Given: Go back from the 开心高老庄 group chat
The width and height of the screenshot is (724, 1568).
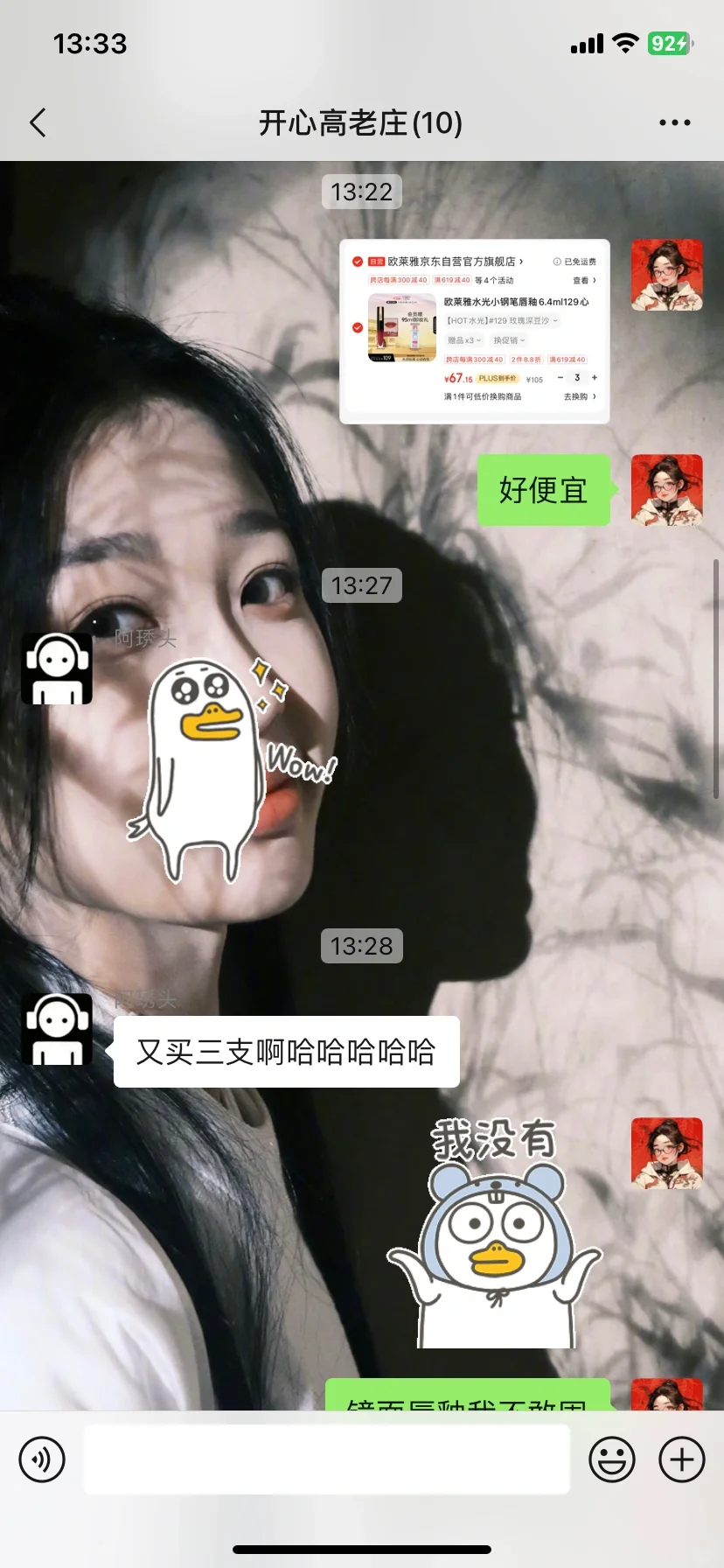Looking at the screenshot, I should tap(38, 122).
